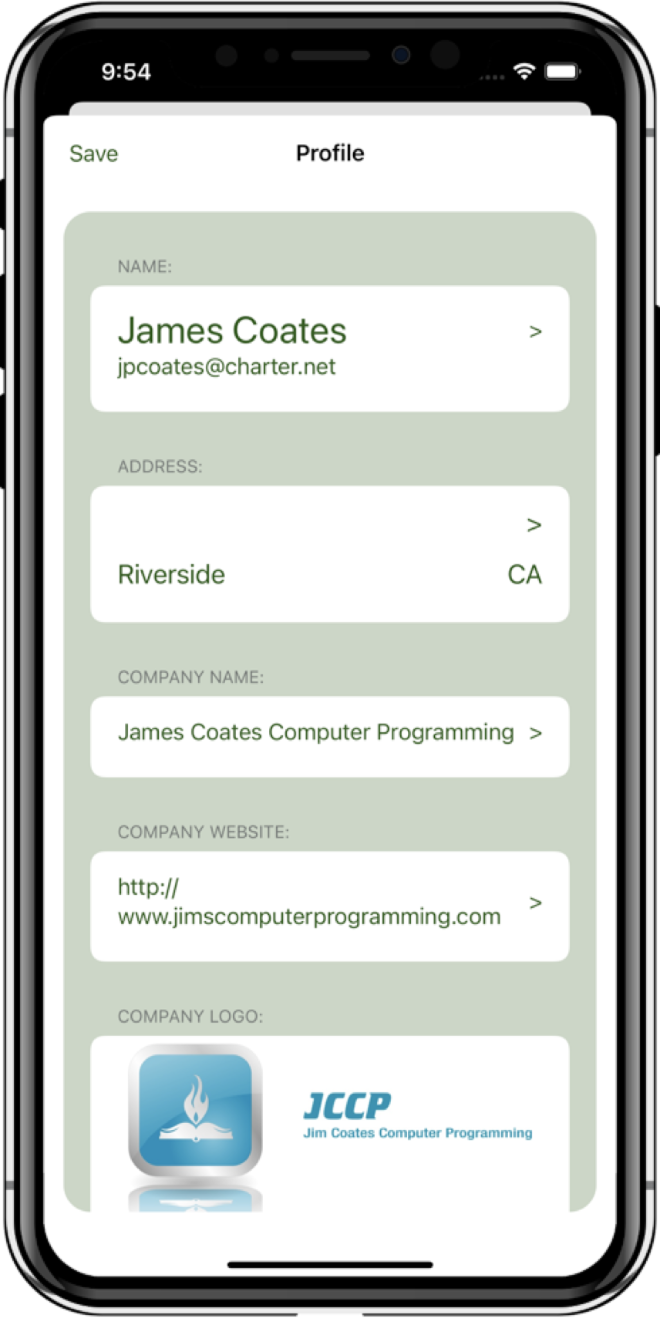Edit the company website URL row
This screenshot has height=1318, width=660.
point(330,906)
